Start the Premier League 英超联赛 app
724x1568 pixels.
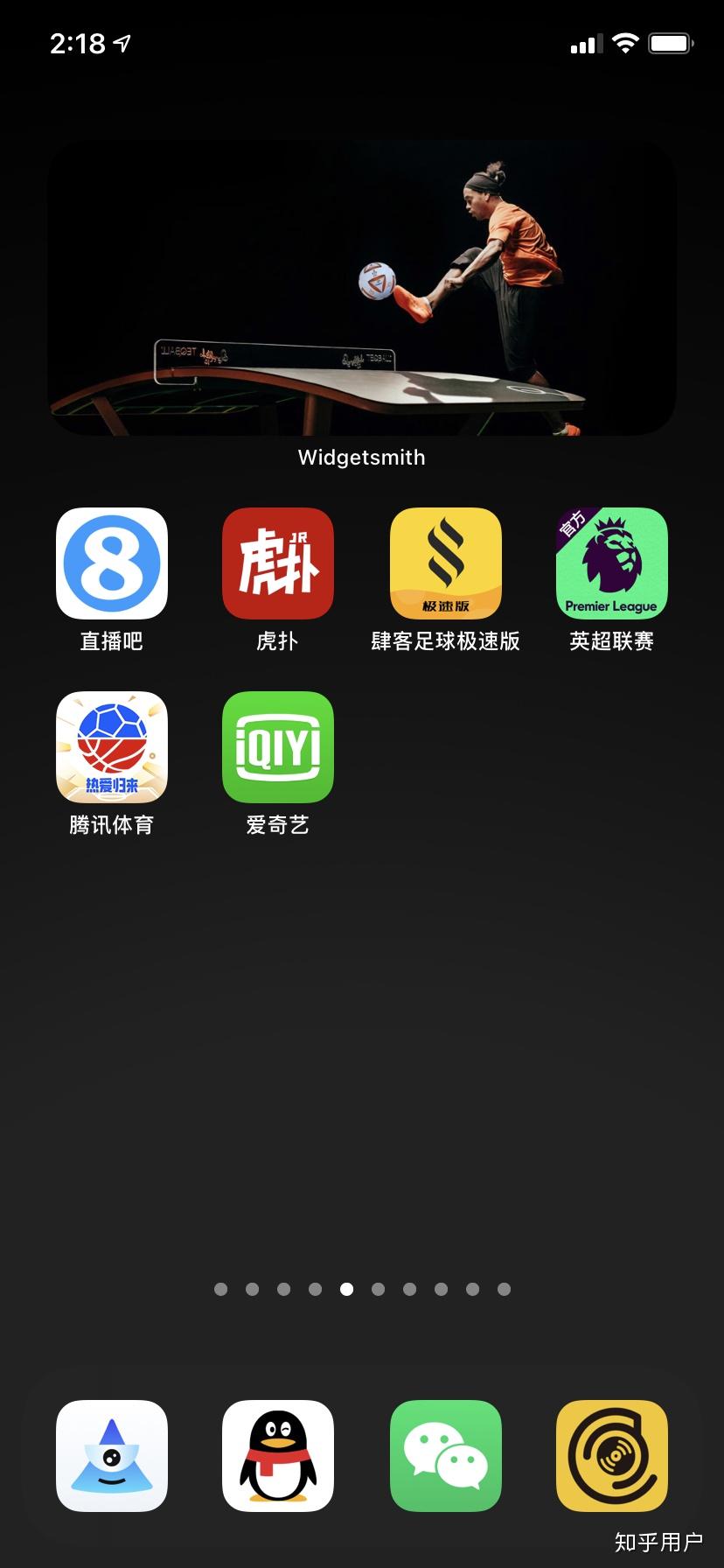coord(611,563)
